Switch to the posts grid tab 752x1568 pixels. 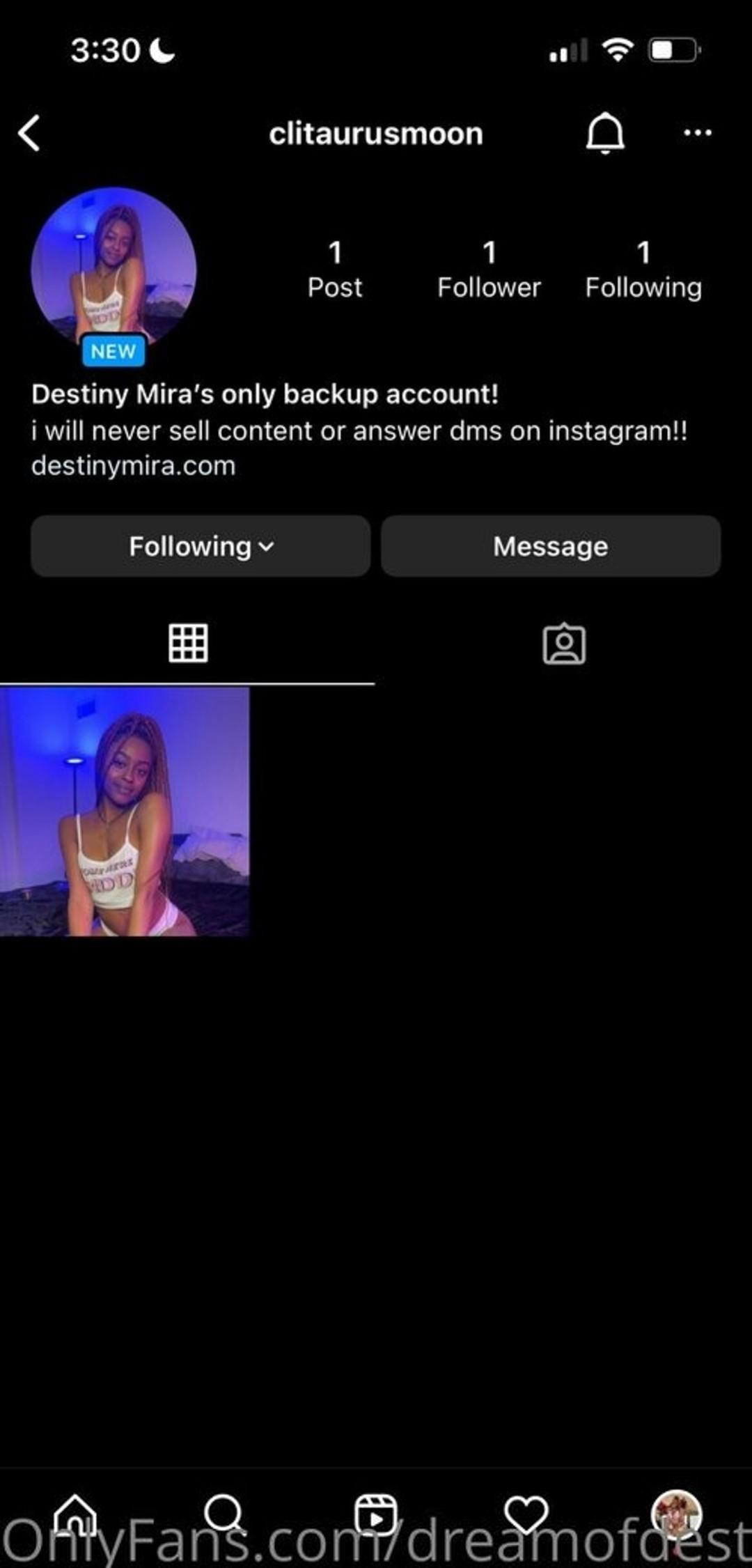coord(188,642)
